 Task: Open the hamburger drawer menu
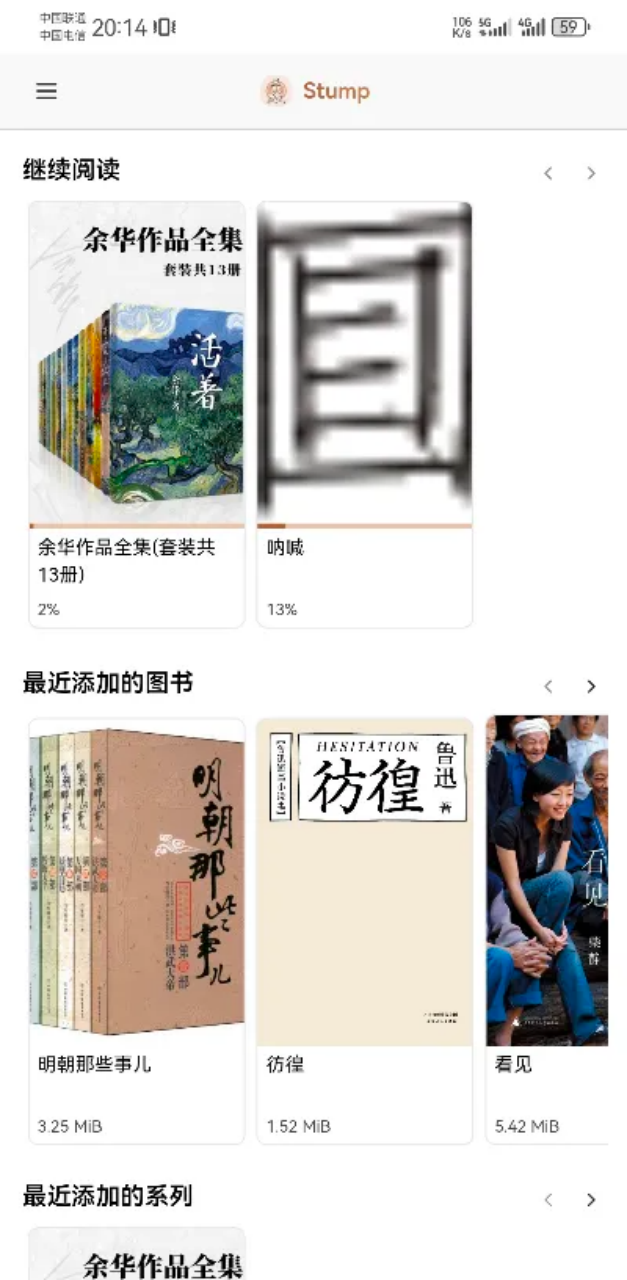47,91
